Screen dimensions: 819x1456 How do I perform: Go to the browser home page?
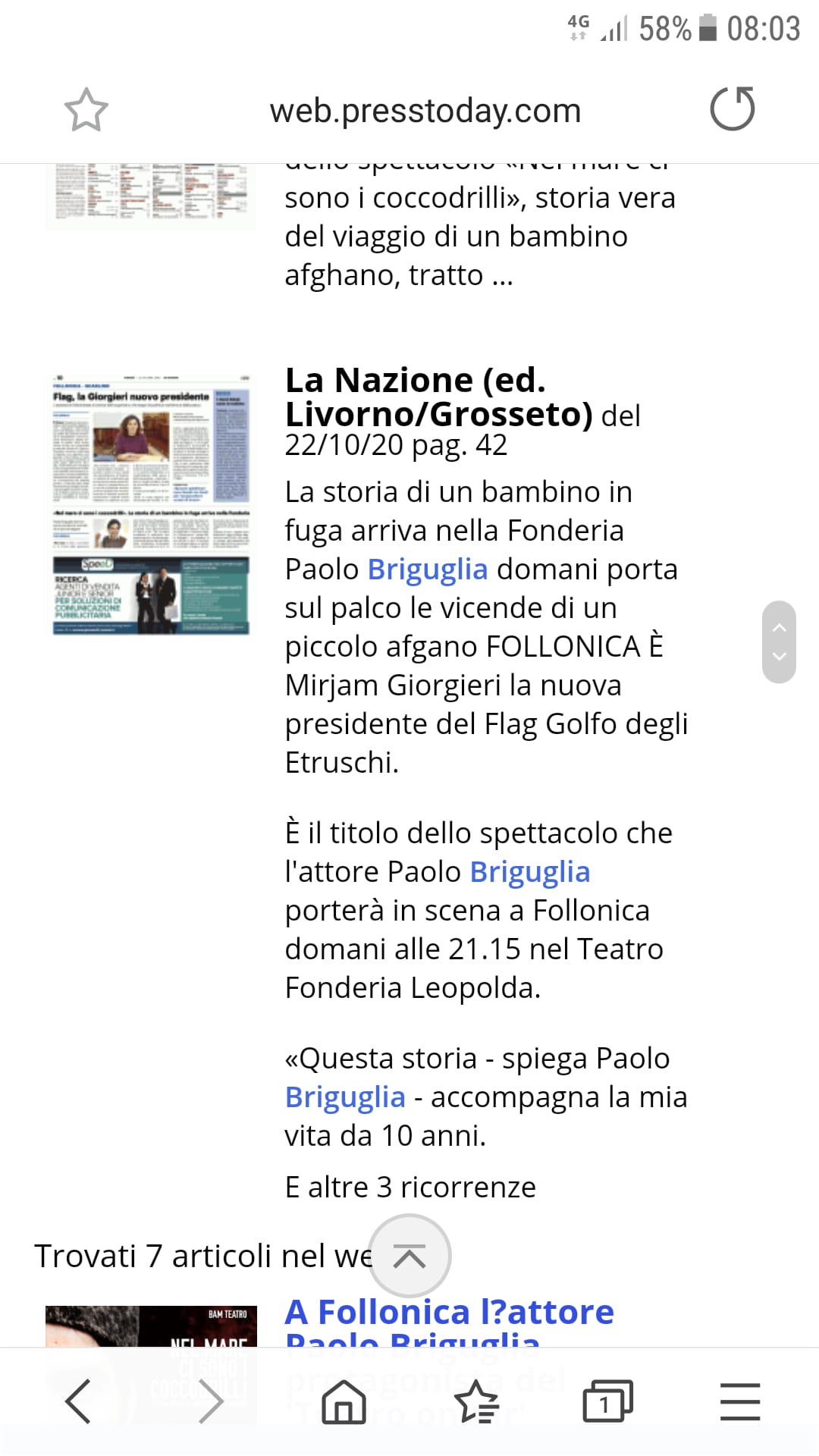coord(344,1401)
